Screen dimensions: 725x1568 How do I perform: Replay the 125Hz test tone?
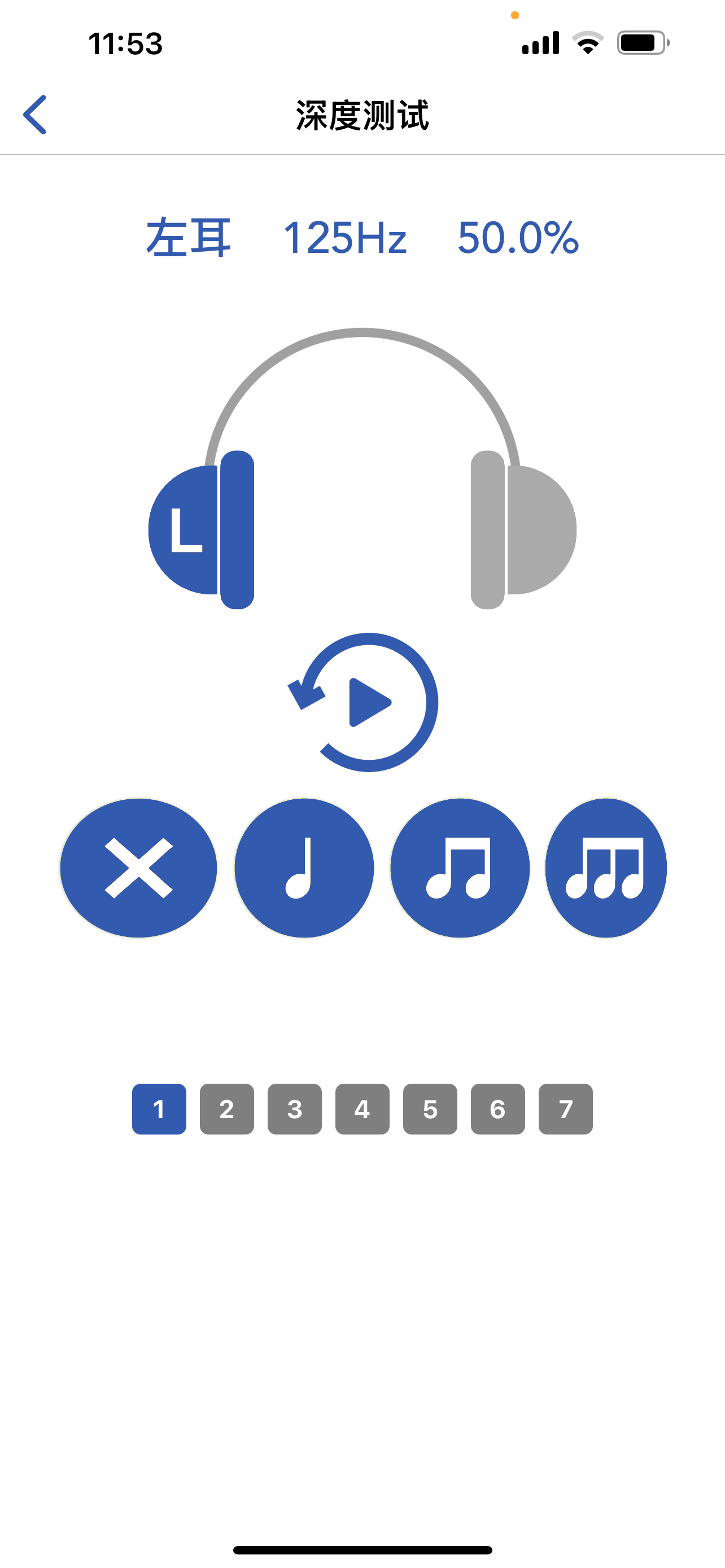pos(363,702)
